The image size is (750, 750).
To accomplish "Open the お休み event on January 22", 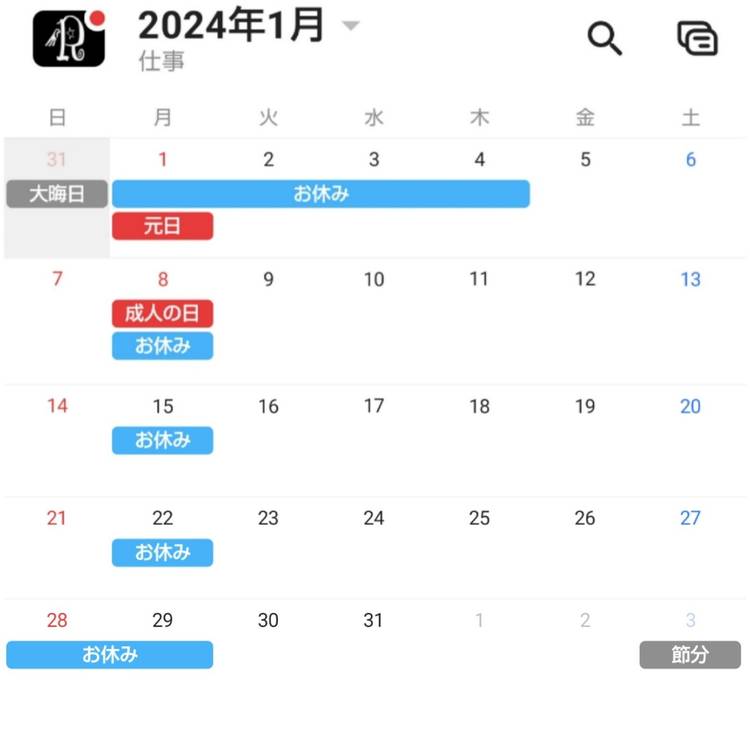I will point(162,552).
